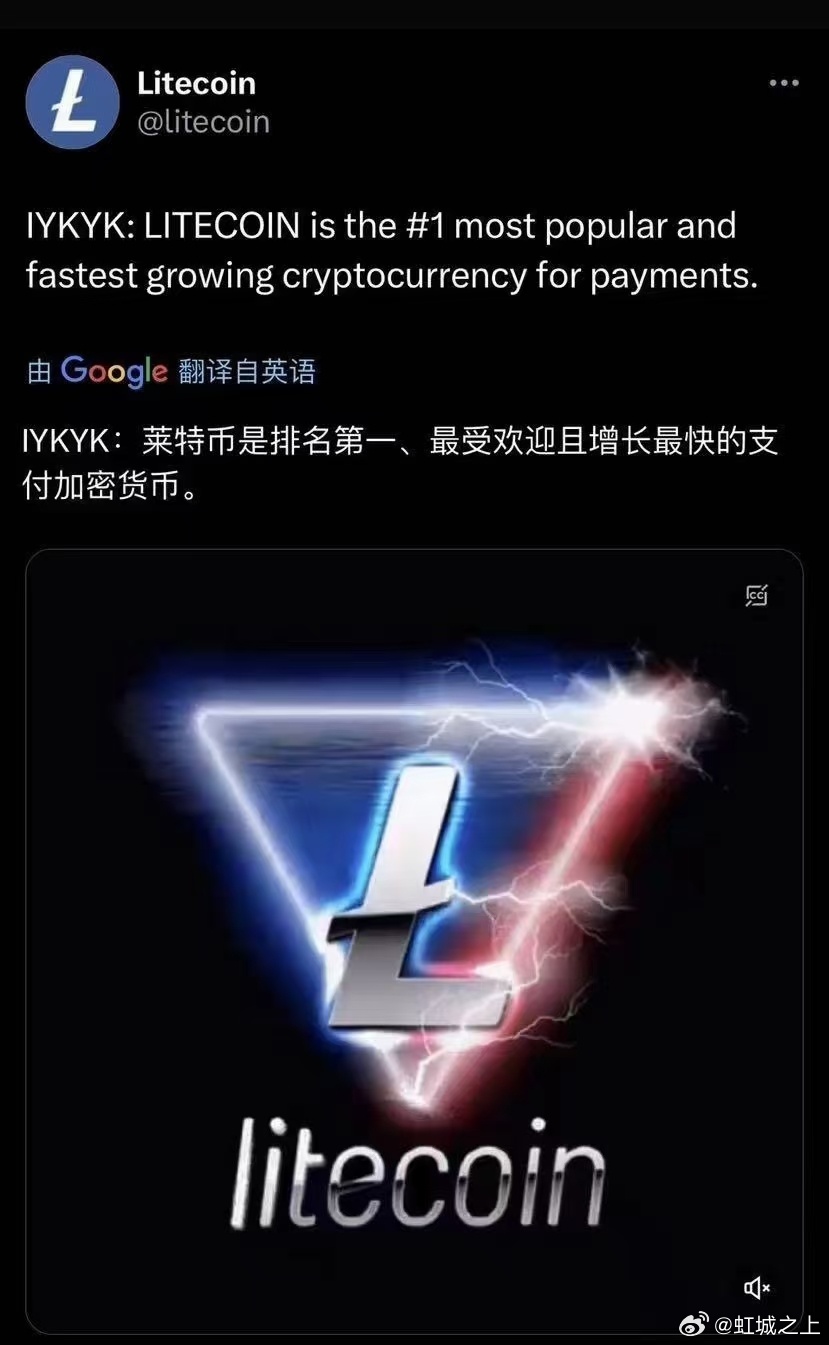Open the tweet's overflow menu
The width and height of the screenshot is (829, 1345).
[783, 84]
